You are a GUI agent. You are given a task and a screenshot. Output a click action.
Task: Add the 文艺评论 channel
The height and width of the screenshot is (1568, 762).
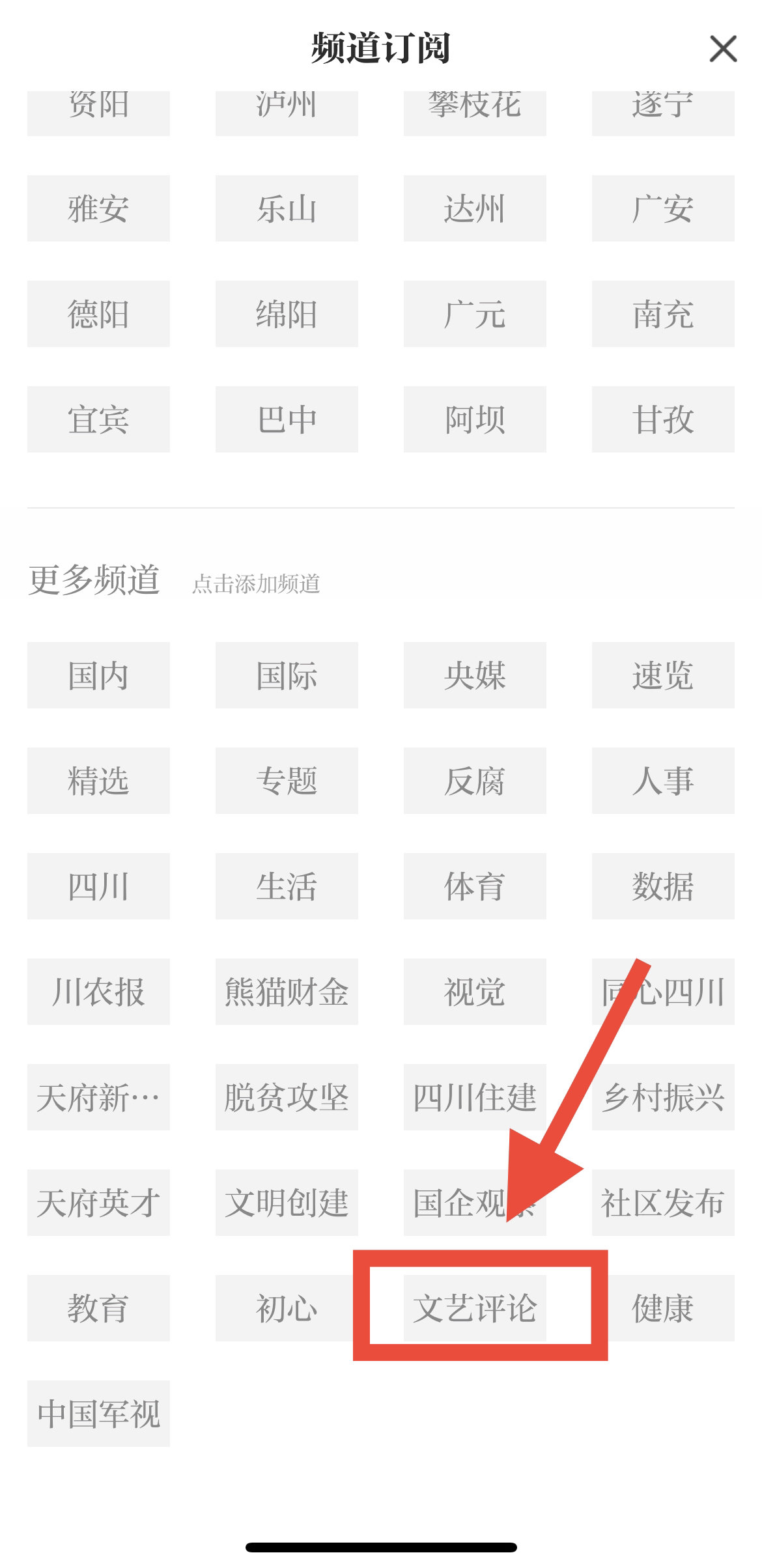tap(475, 1308)
